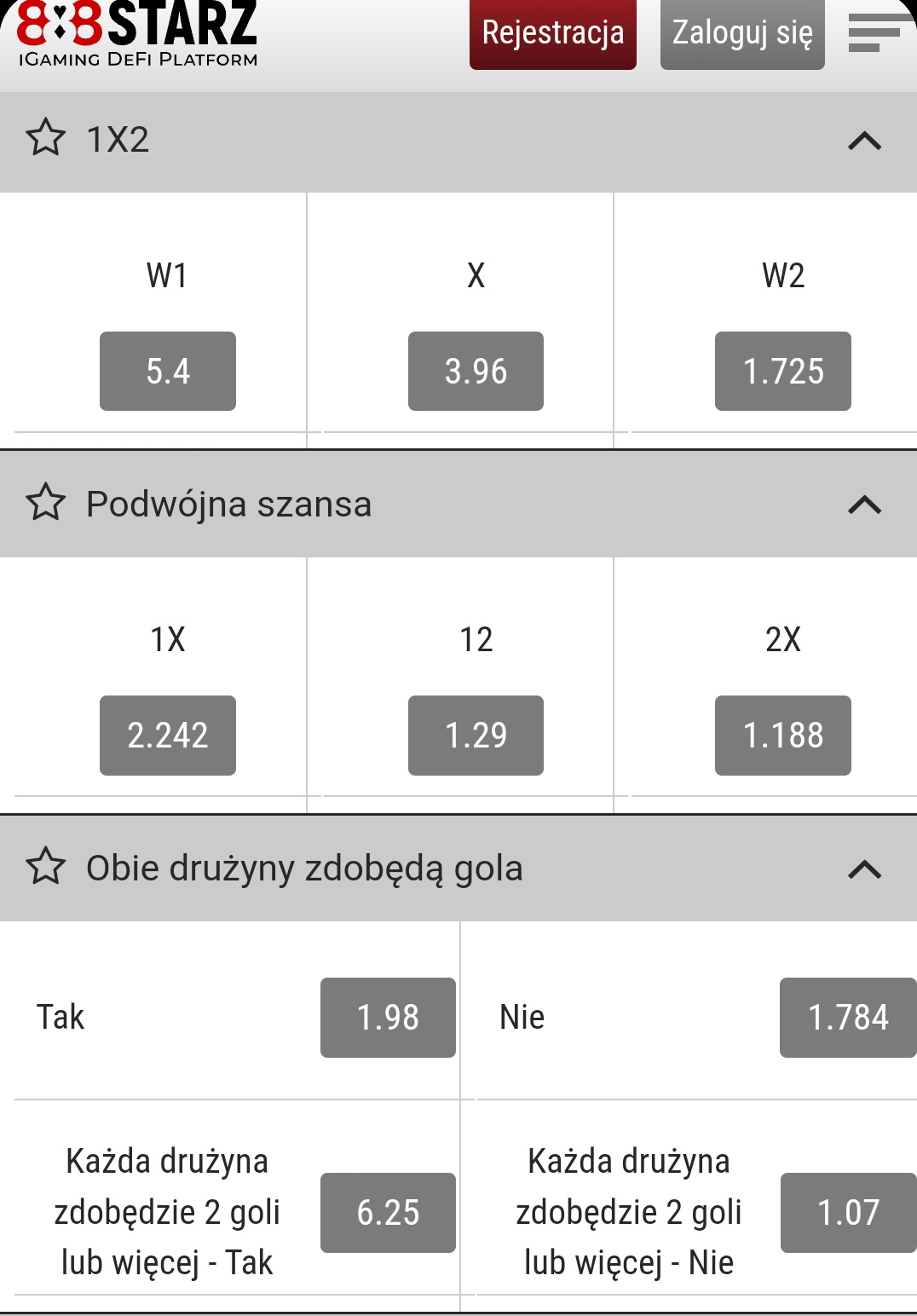This screenshot has height=1316, width=917.
Task: Select draw X odds 3.96
Action: pyautogui.click(x=476, y=372)
